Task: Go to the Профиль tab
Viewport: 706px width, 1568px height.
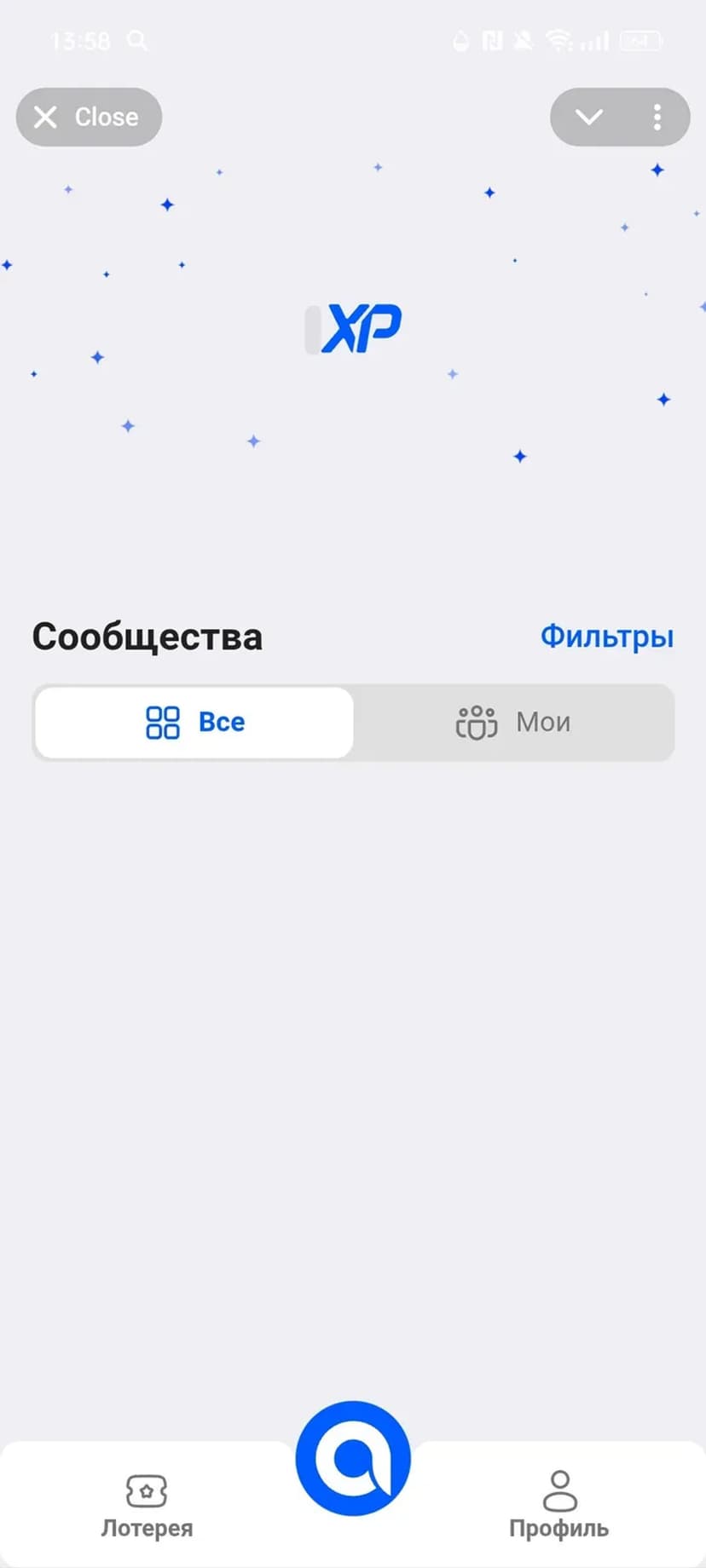Action: pyautogui.click(x=558, y=1506)
